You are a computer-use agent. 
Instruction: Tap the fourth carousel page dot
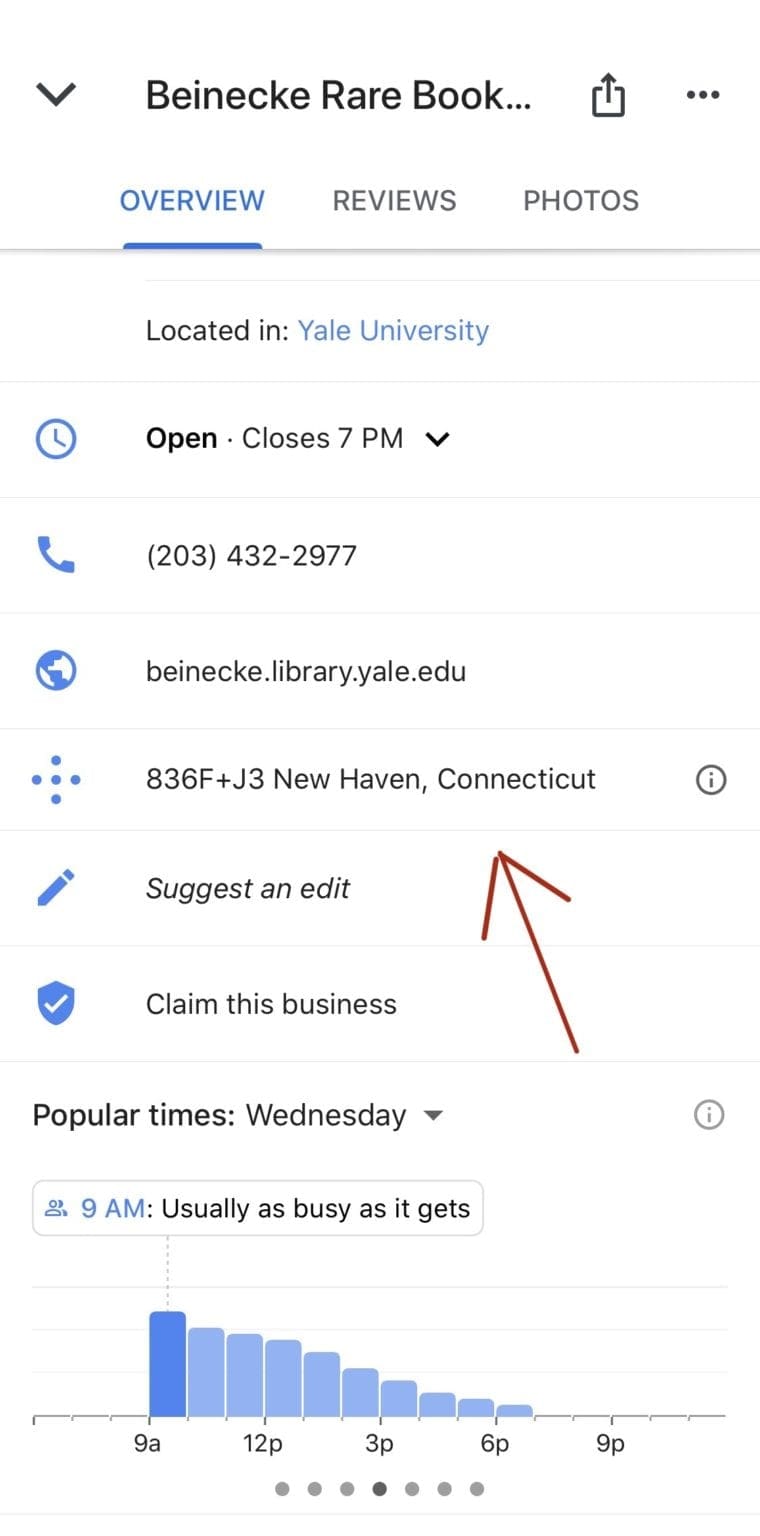click(381, 1489)
